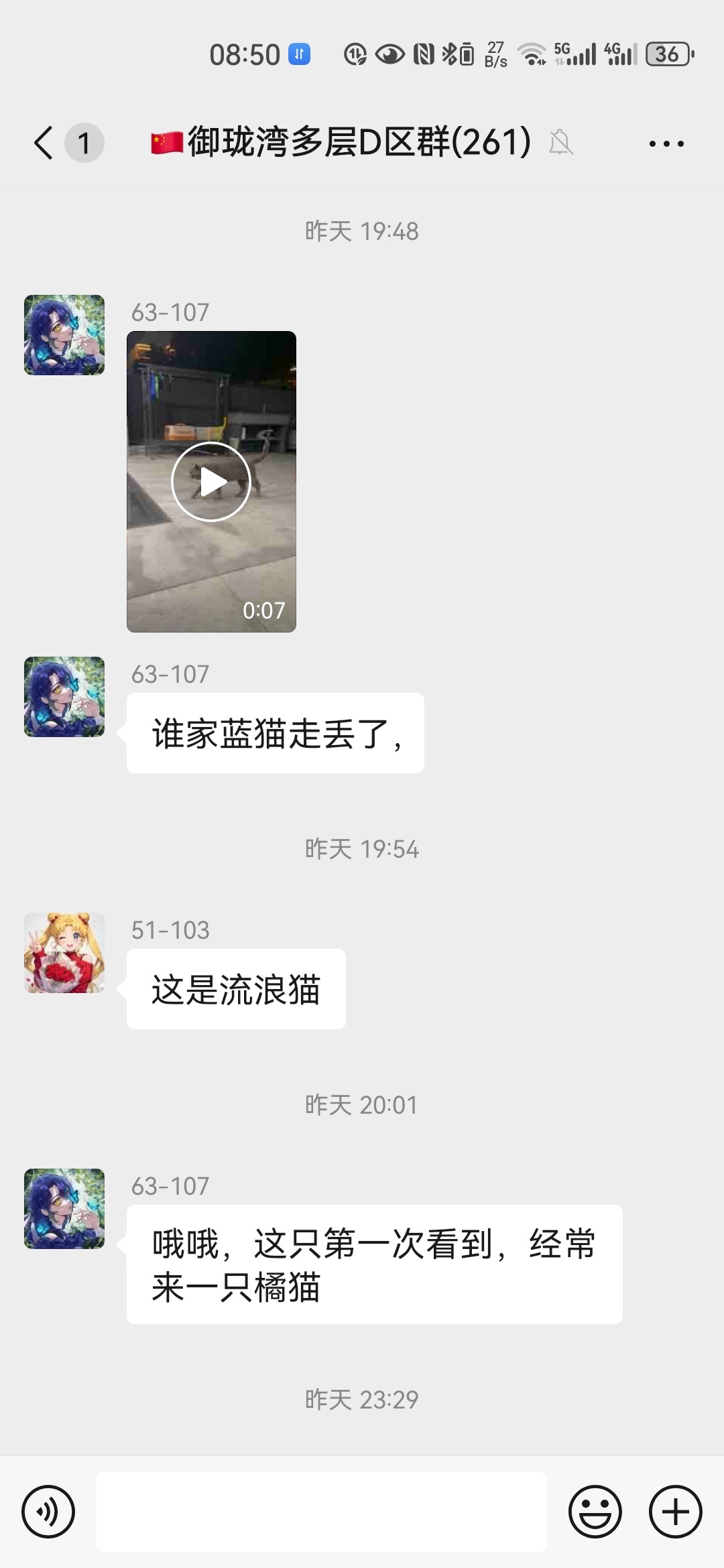Open 63-107's avatar next to the video
The width and height of the screenshot is (724, 1568).
[64, 335]
